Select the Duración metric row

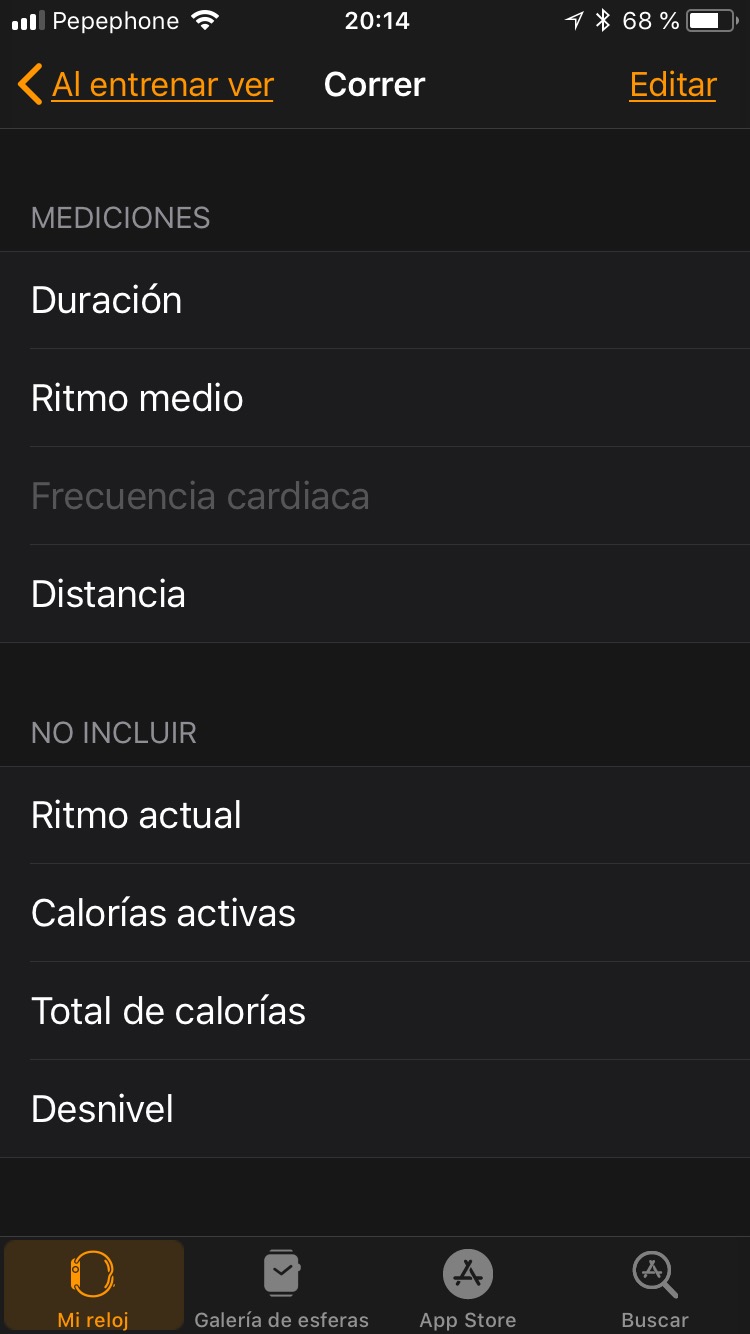pos(375,300)
